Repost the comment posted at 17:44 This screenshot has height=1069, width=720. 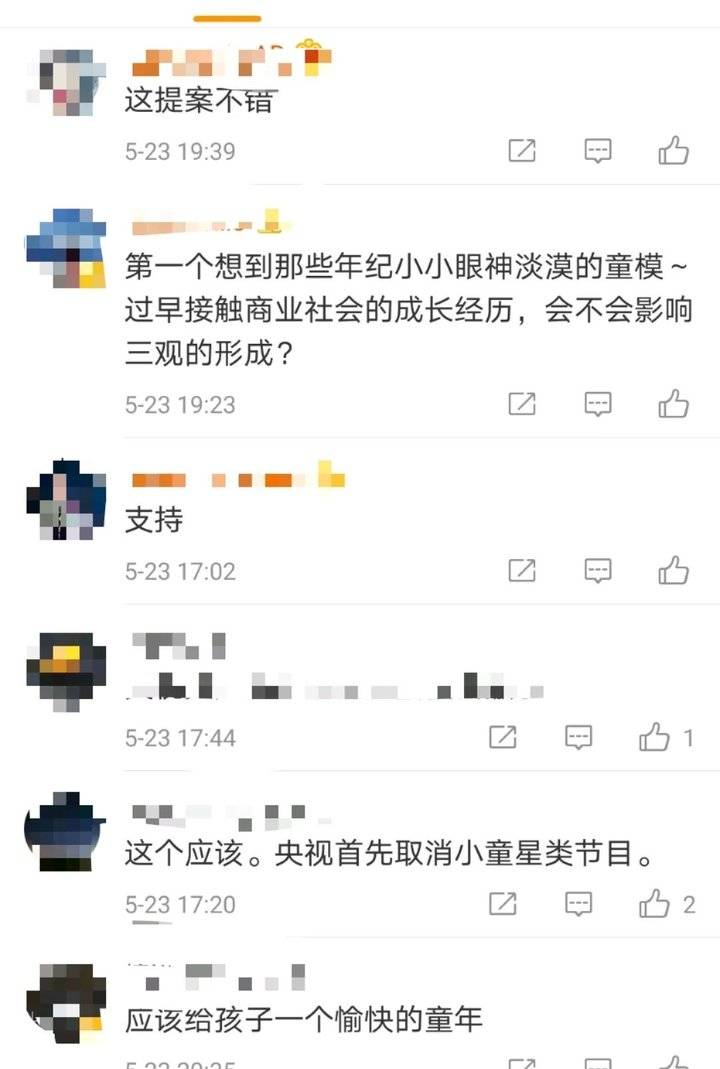click(x=502, y=738)
